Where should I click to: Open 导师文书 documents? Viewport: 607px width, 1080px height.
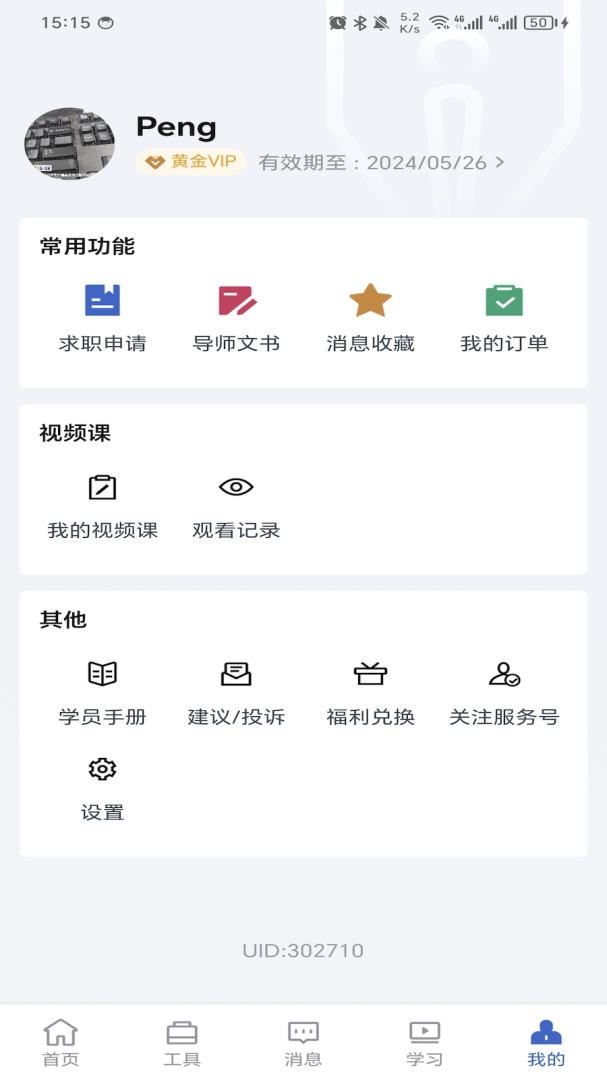(x=236, y=318)
